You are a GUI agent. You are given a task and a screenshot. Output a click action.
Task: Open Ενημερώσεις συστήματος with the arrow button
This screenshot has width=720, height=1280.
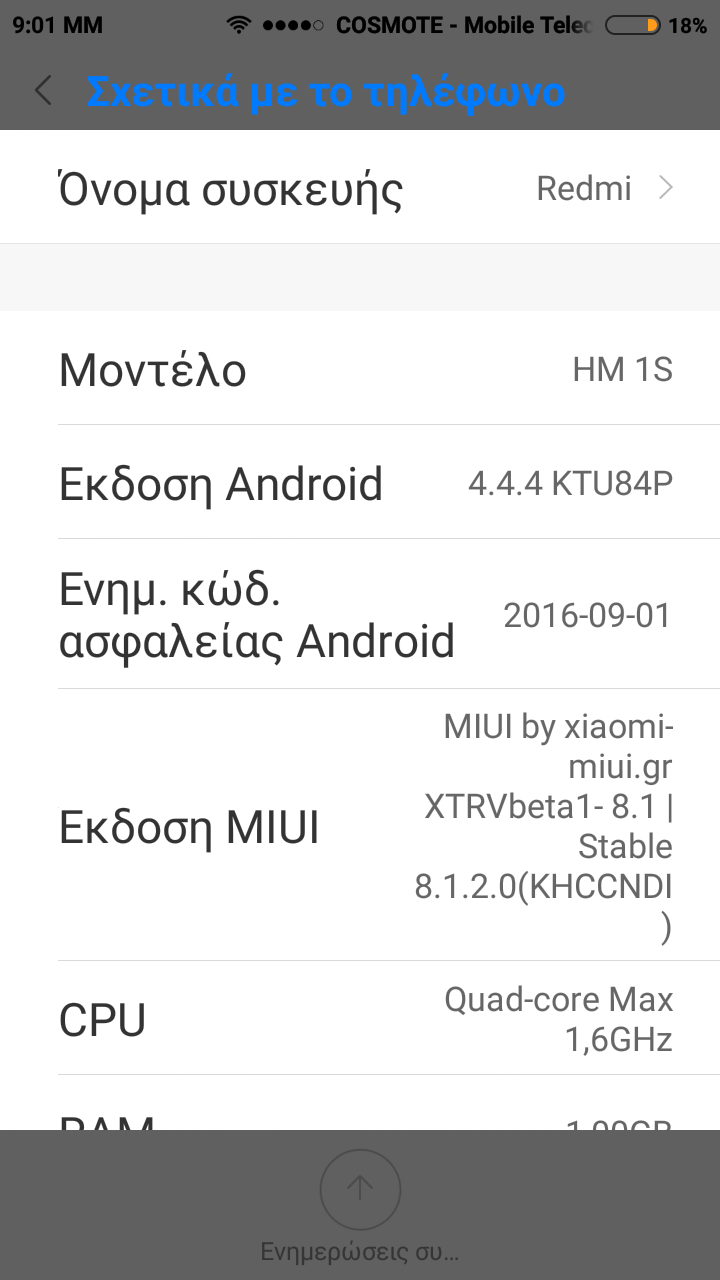(x=360, y=1189)
